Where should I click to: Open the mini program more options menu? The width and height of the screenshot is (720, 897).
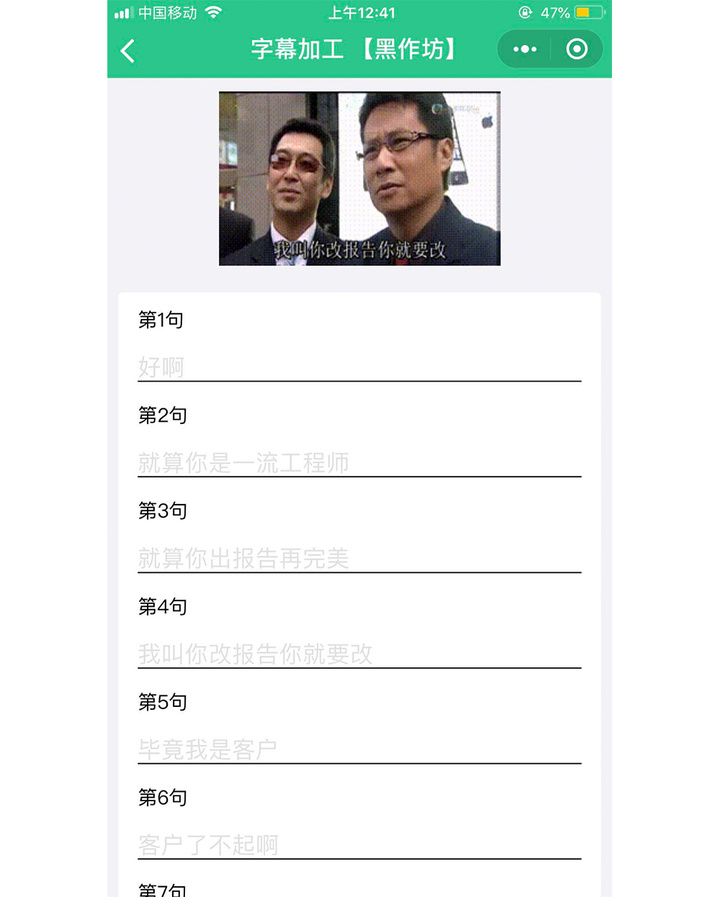524,50
